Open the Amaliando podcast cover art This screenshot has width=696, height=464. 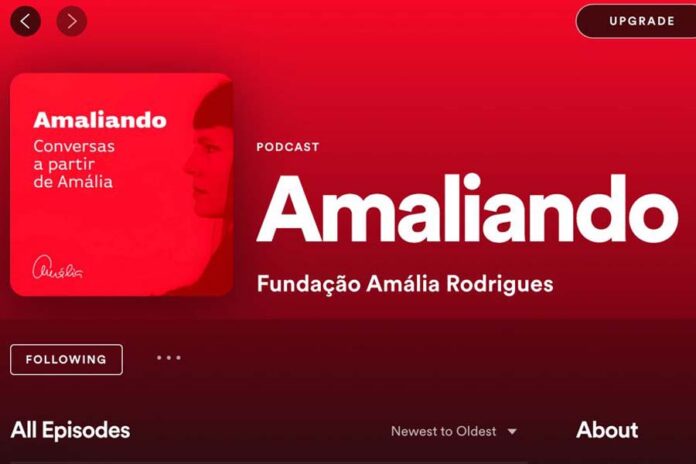pyautogui.click(x=121, y=184)
